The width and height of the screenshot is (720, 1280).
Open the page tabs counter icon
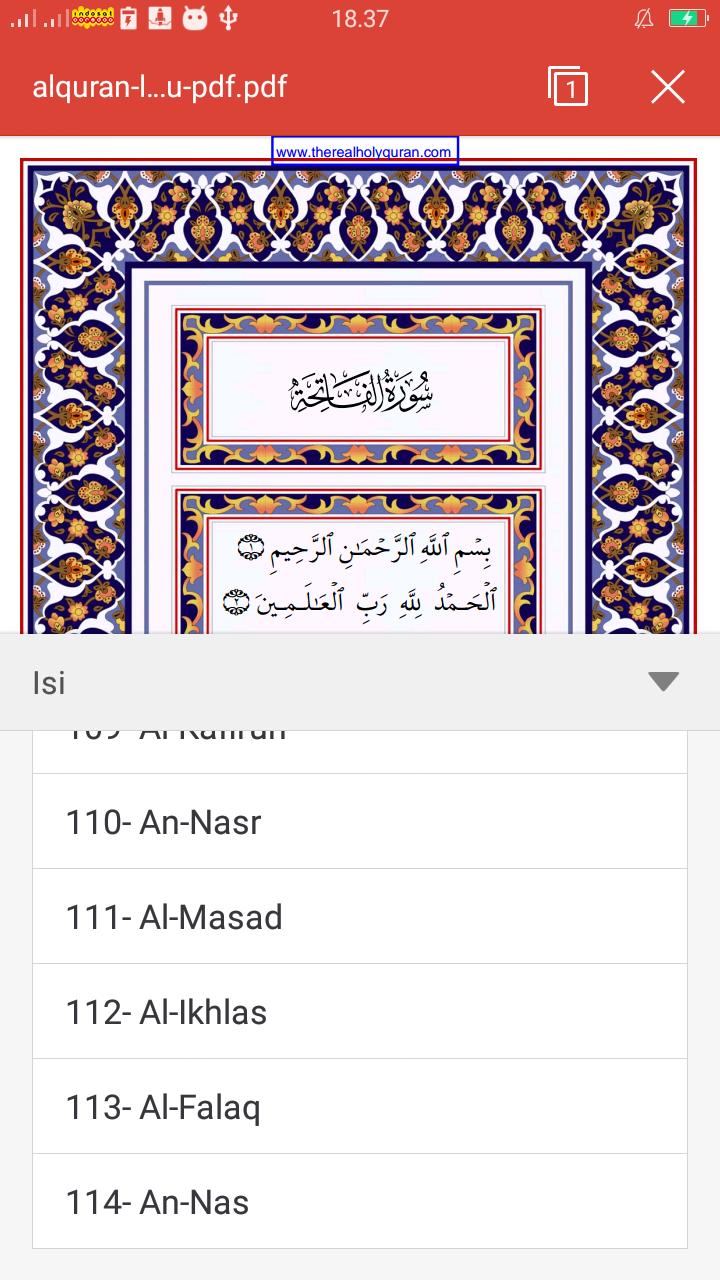[568, 87]
